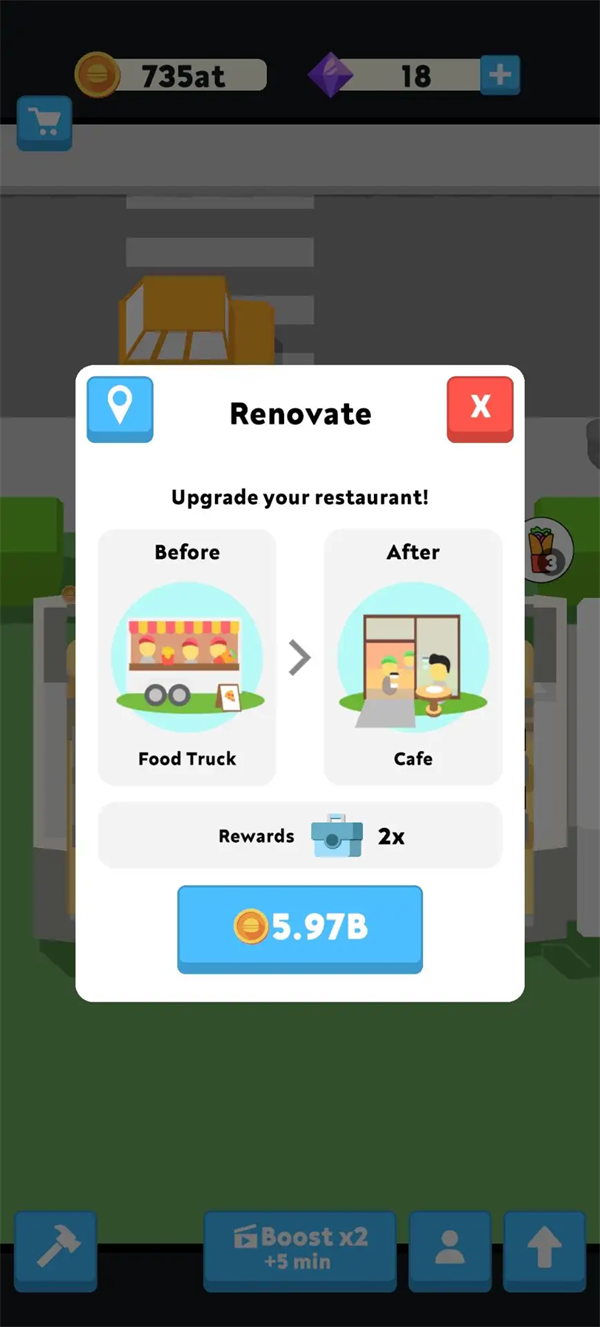Open the hammer build menu
The image size is (600, 1327).
55,1248
